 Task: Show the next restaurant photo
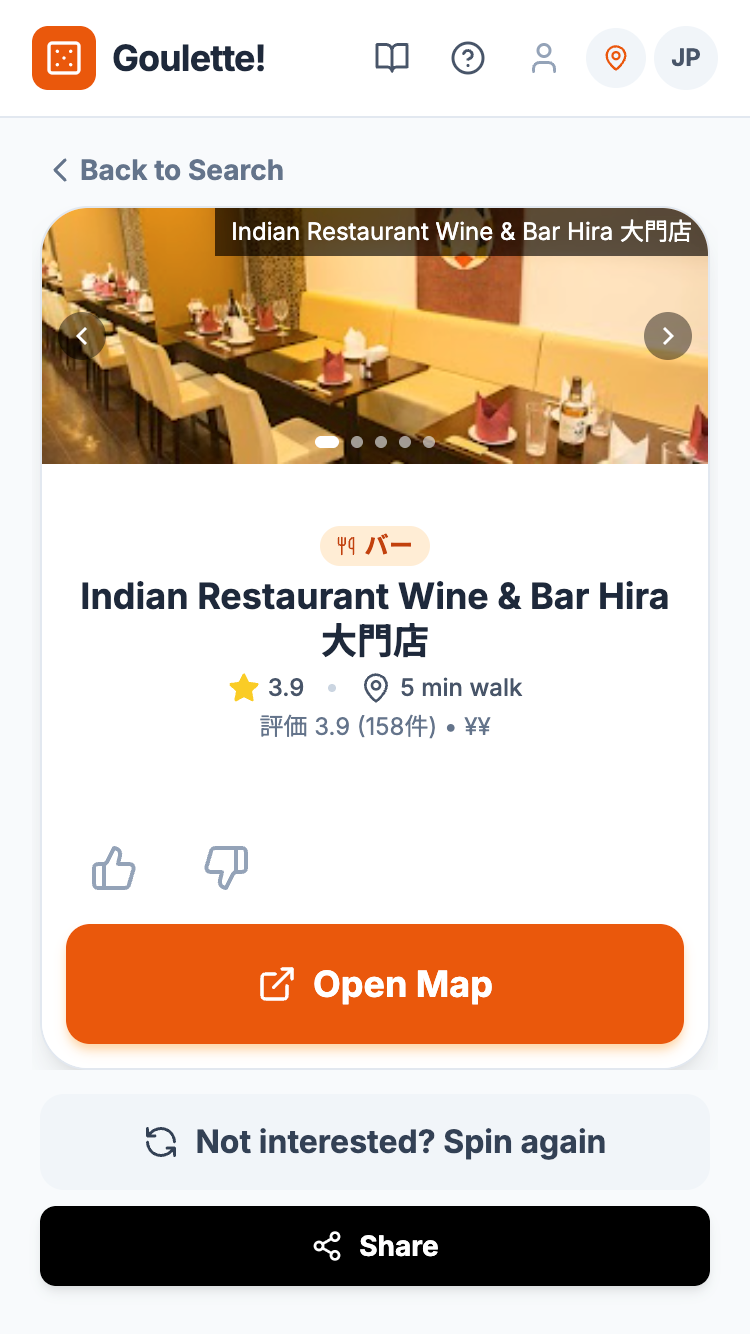tap(668, 336)
